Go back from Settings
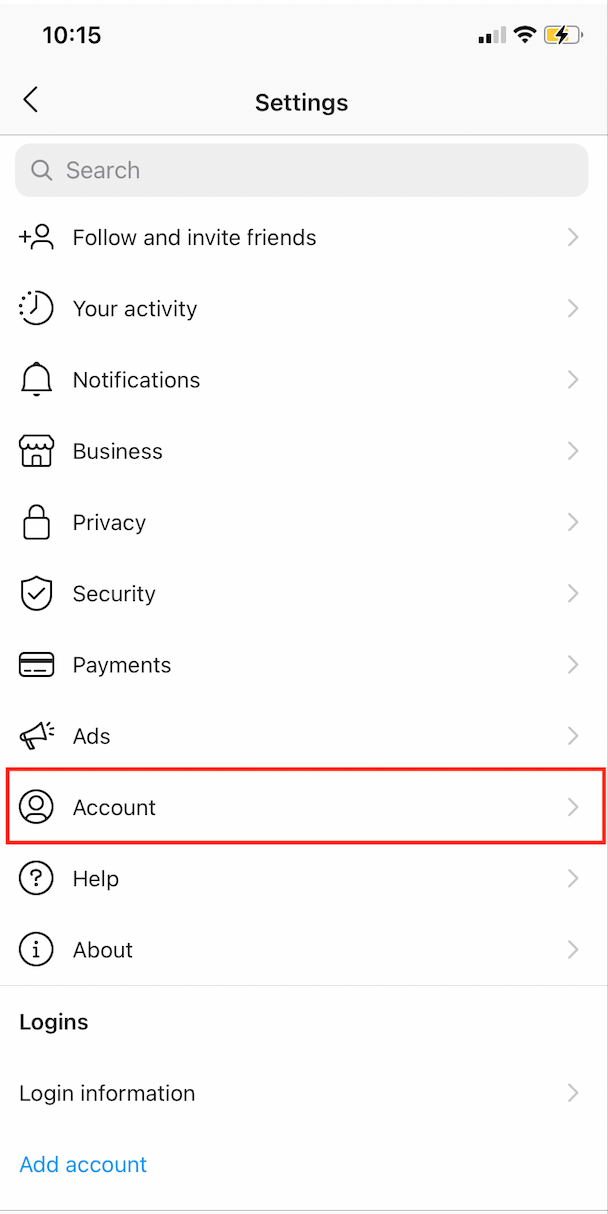This screenshot has height=1214, width=608. coord(31,100)
